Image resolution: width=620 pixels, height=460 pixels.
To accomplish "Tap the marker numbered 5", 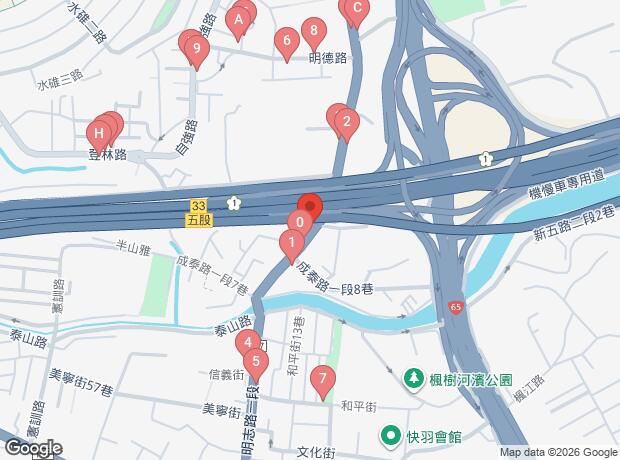I will [256, 362].
